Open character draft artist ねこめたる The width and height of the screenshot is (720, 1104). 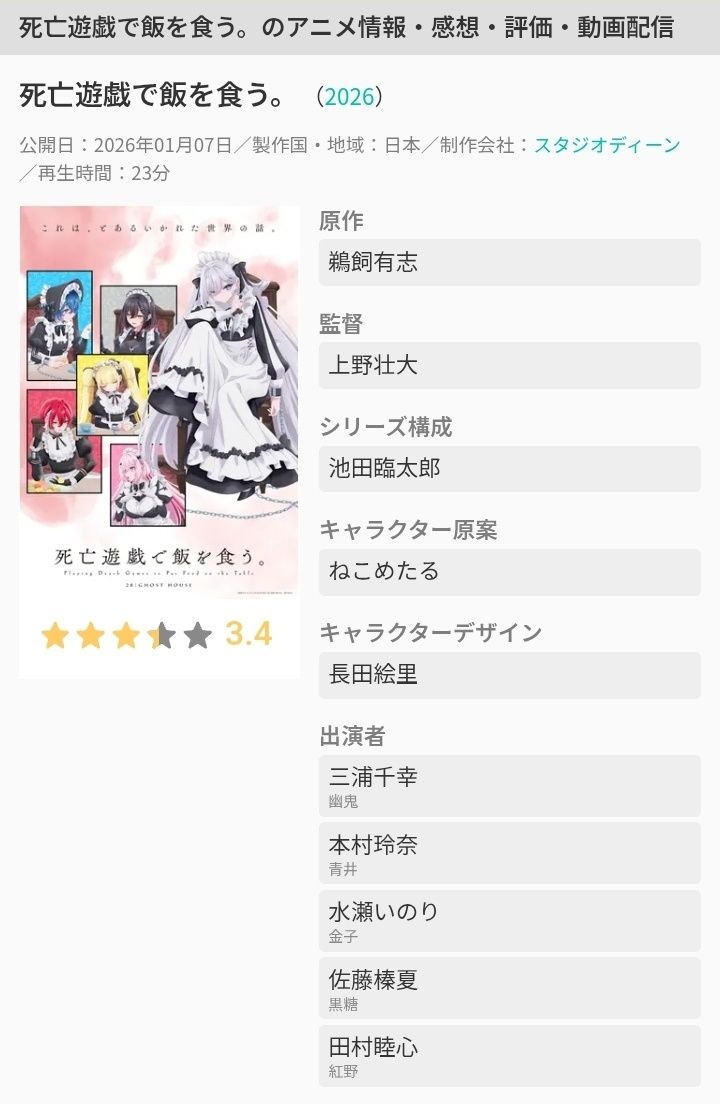(509, 572)
